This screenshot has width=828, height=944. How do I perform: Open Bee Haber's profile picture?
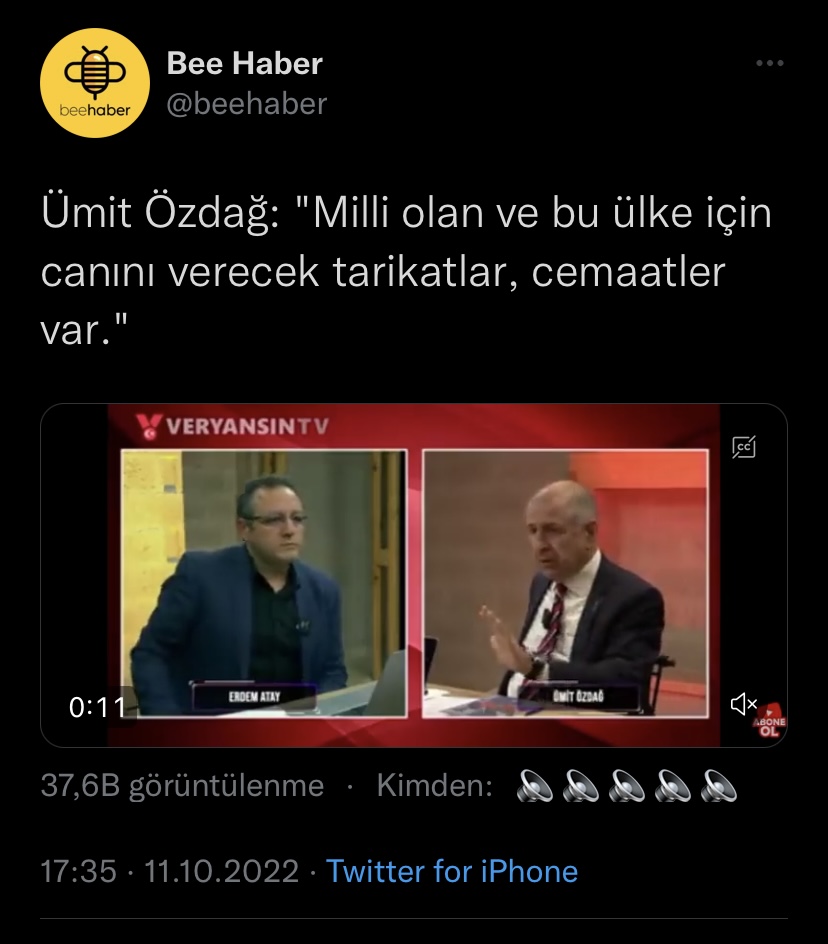coord(94,82)
